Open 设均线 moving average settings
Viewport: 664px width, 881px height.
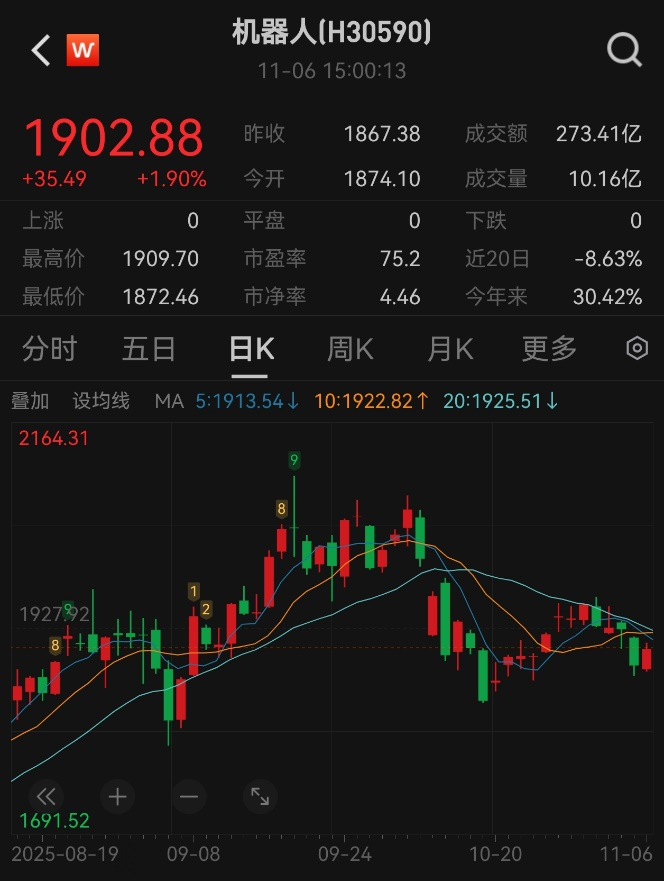101,401
